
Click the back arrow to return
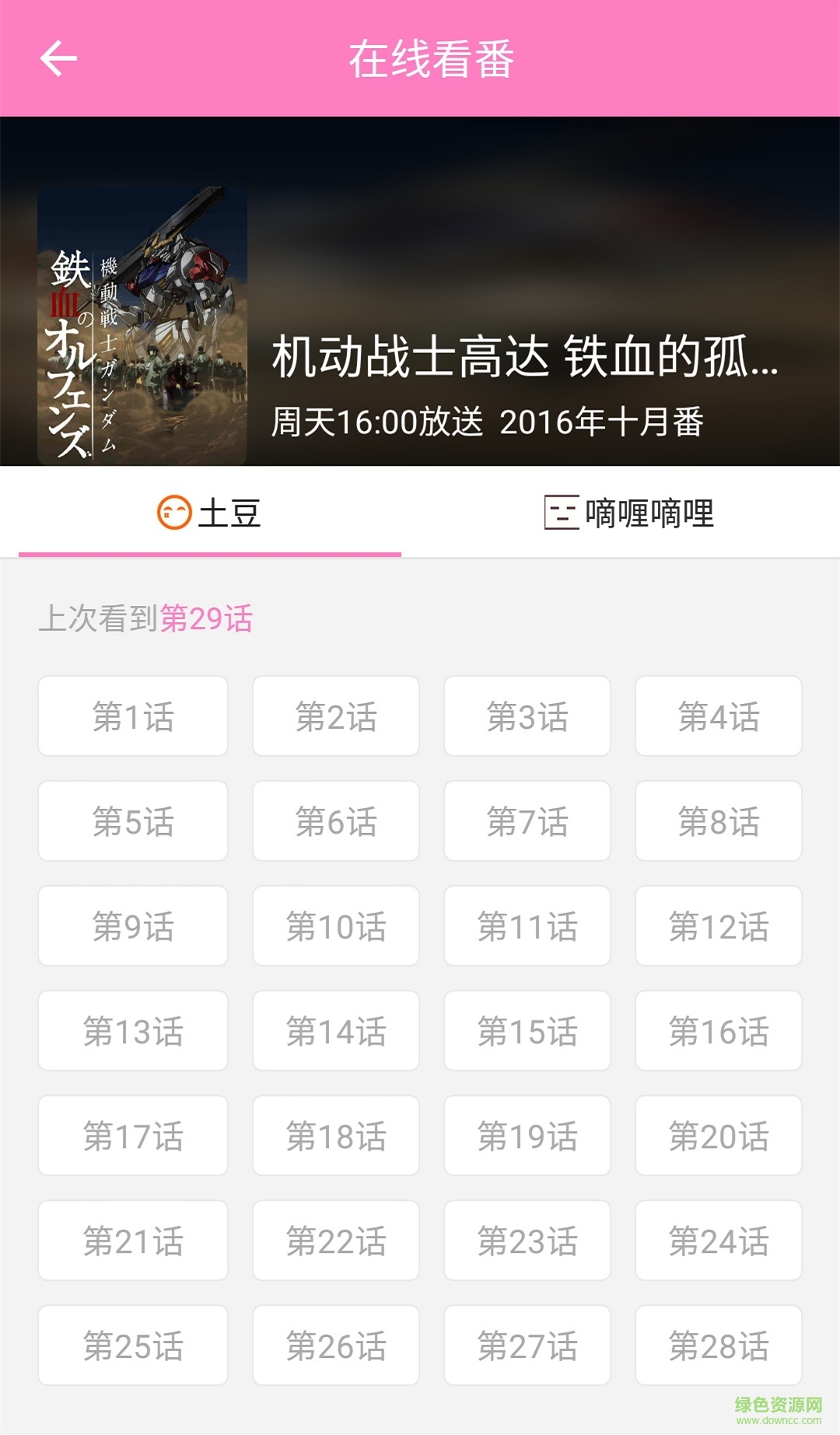click(58, 57)
